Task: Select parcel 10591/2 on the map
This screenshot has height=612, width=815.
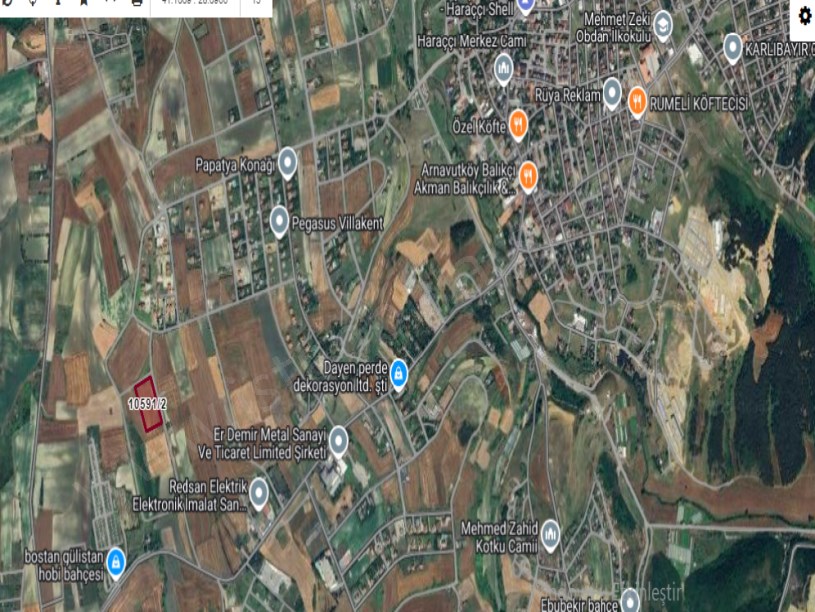Action: (150, 404)
